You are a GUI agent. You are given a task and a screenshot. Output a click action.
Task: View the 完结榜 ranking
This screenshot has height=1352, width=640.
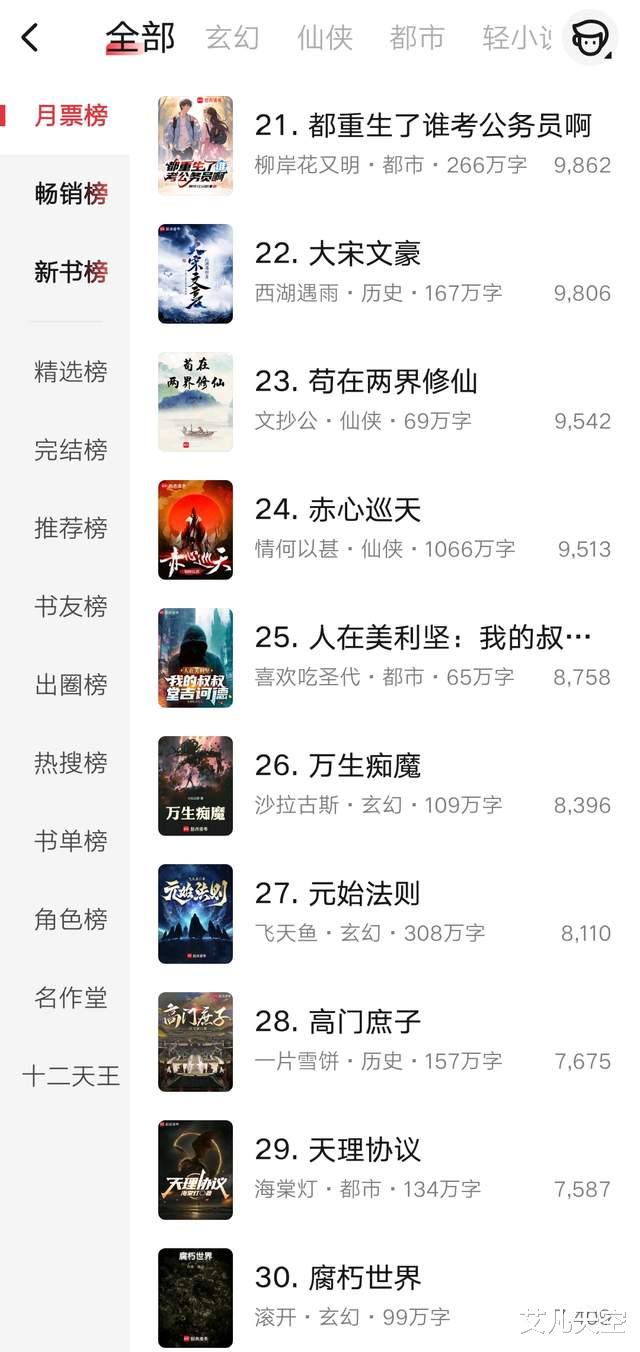pyautogui.click(x=70, y=450)
